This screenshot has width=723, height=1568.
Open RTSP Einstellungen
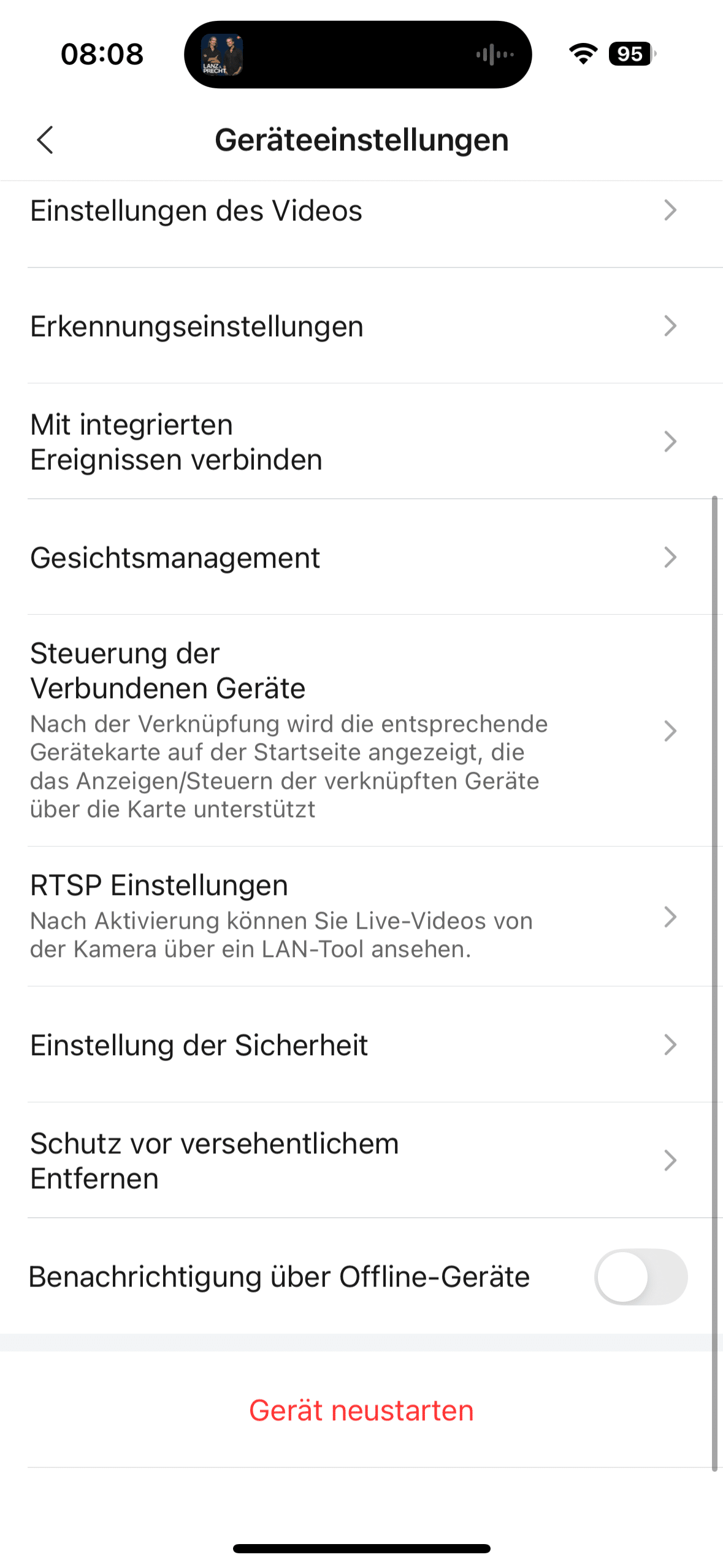click(x=356, y=917)
